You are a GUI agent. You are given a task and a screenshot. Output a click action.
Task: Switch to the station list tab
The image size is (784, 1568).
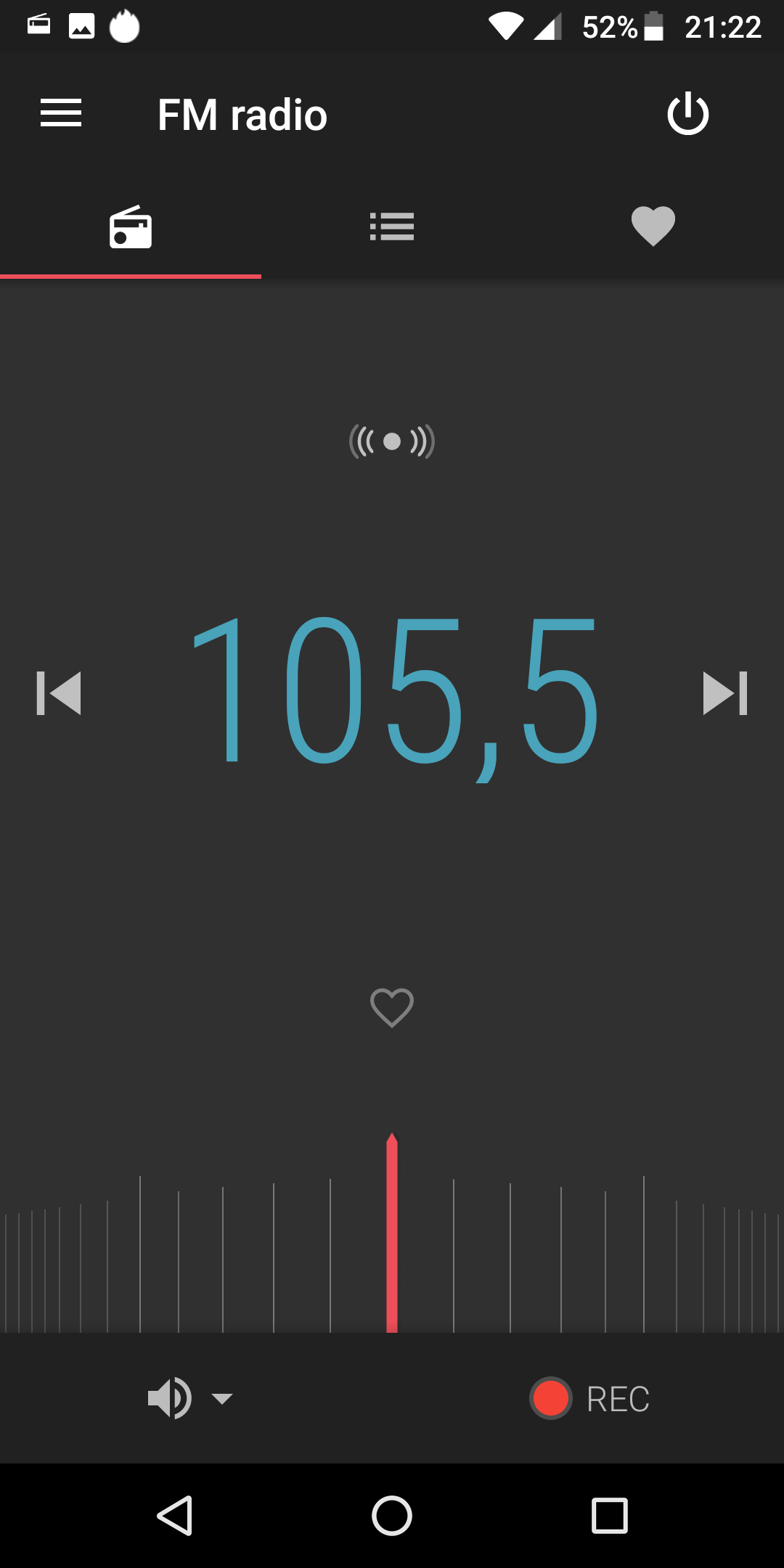pyautogui.click(x=392, y=226)
